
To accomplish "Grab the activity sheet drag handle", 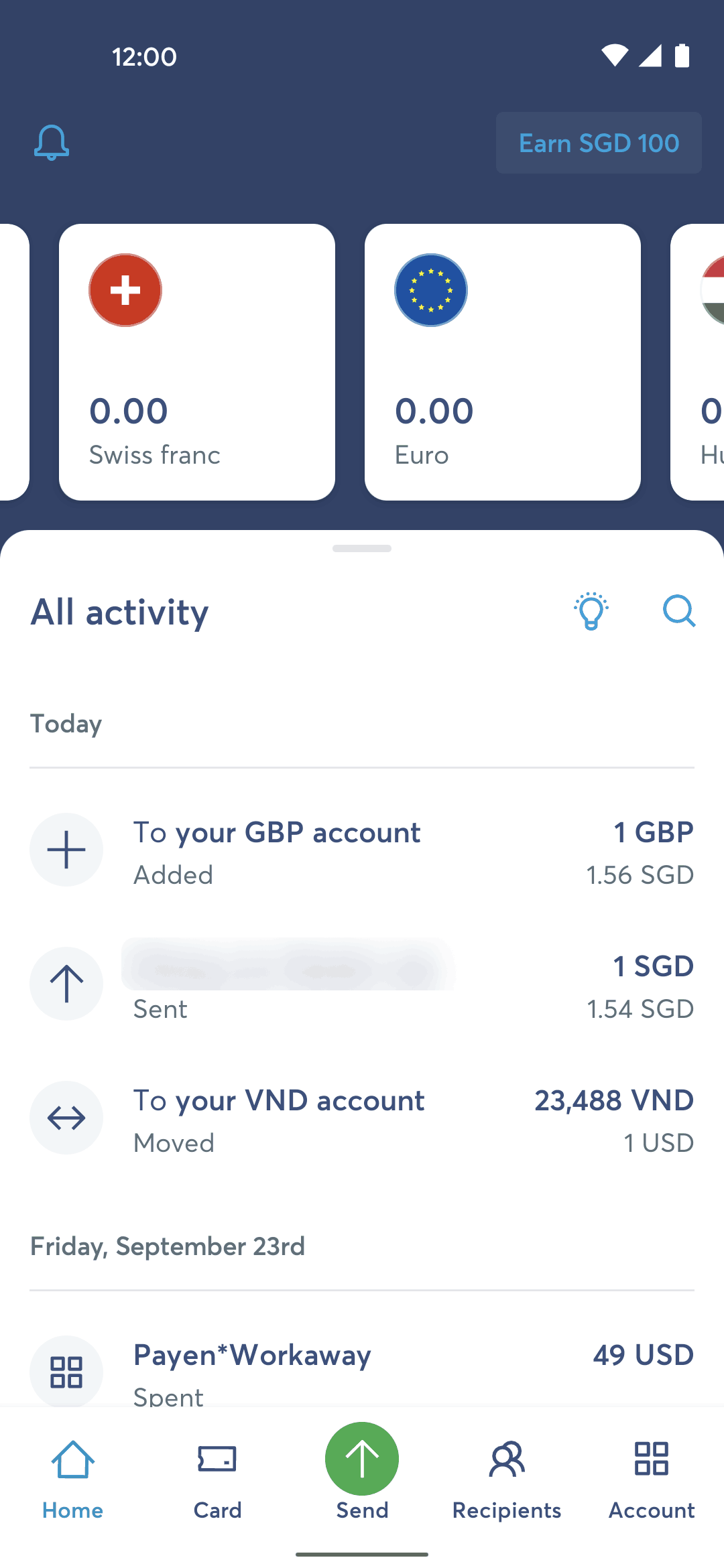I will [x=361, y=548].
